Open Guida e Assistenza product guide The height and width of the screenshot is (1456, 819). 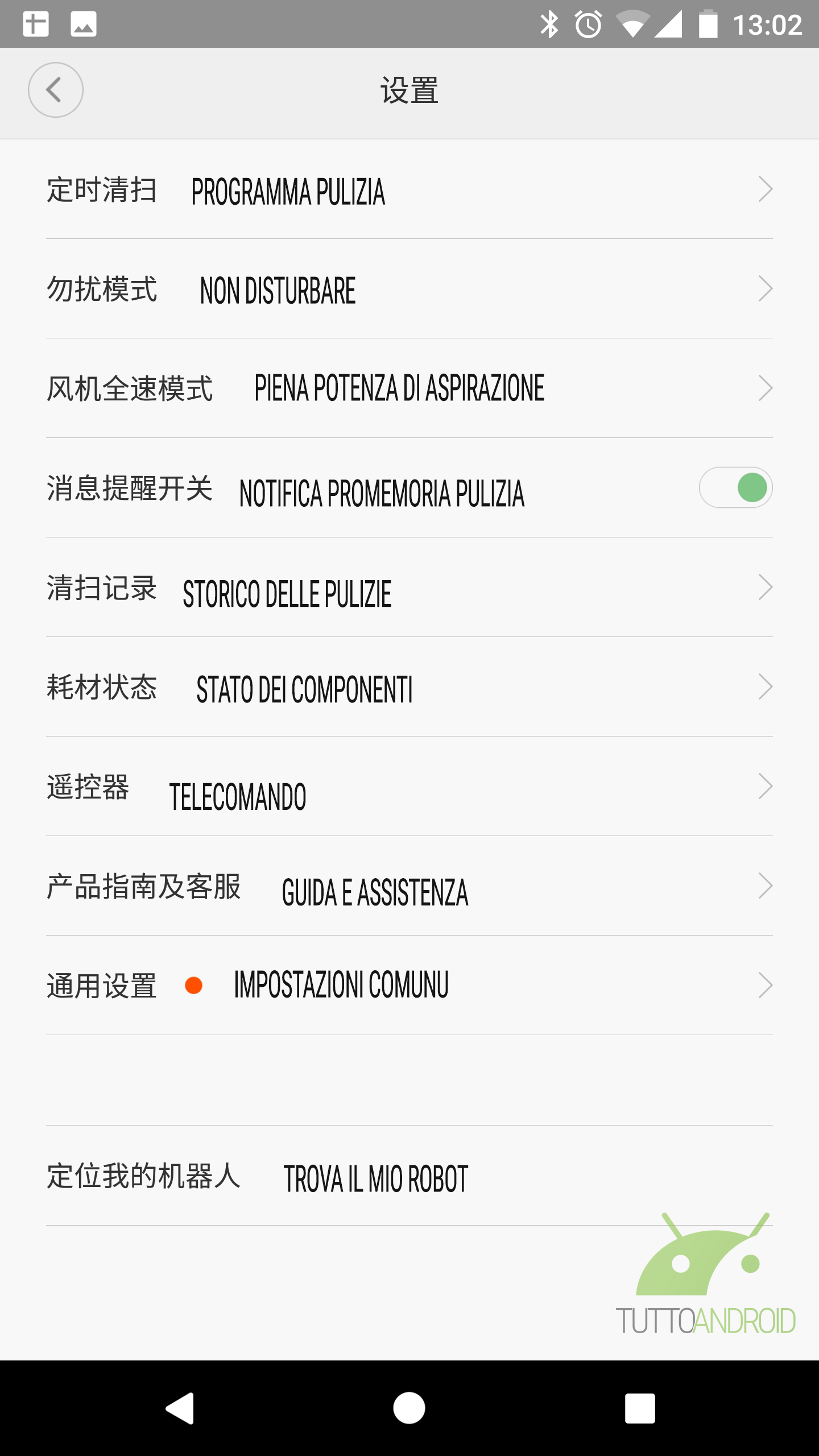point(409,886)
